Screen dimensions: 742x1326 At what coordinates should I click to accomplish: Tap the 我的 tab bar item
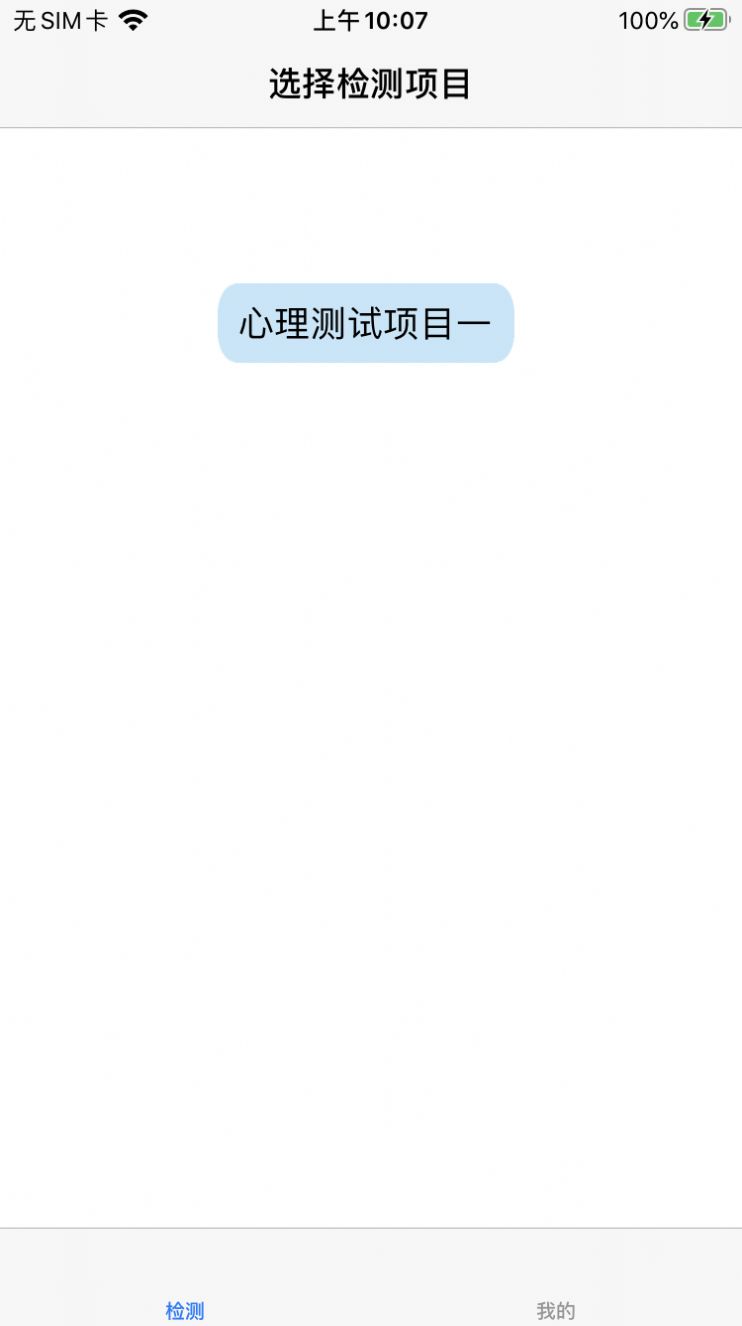[556, 1309]
